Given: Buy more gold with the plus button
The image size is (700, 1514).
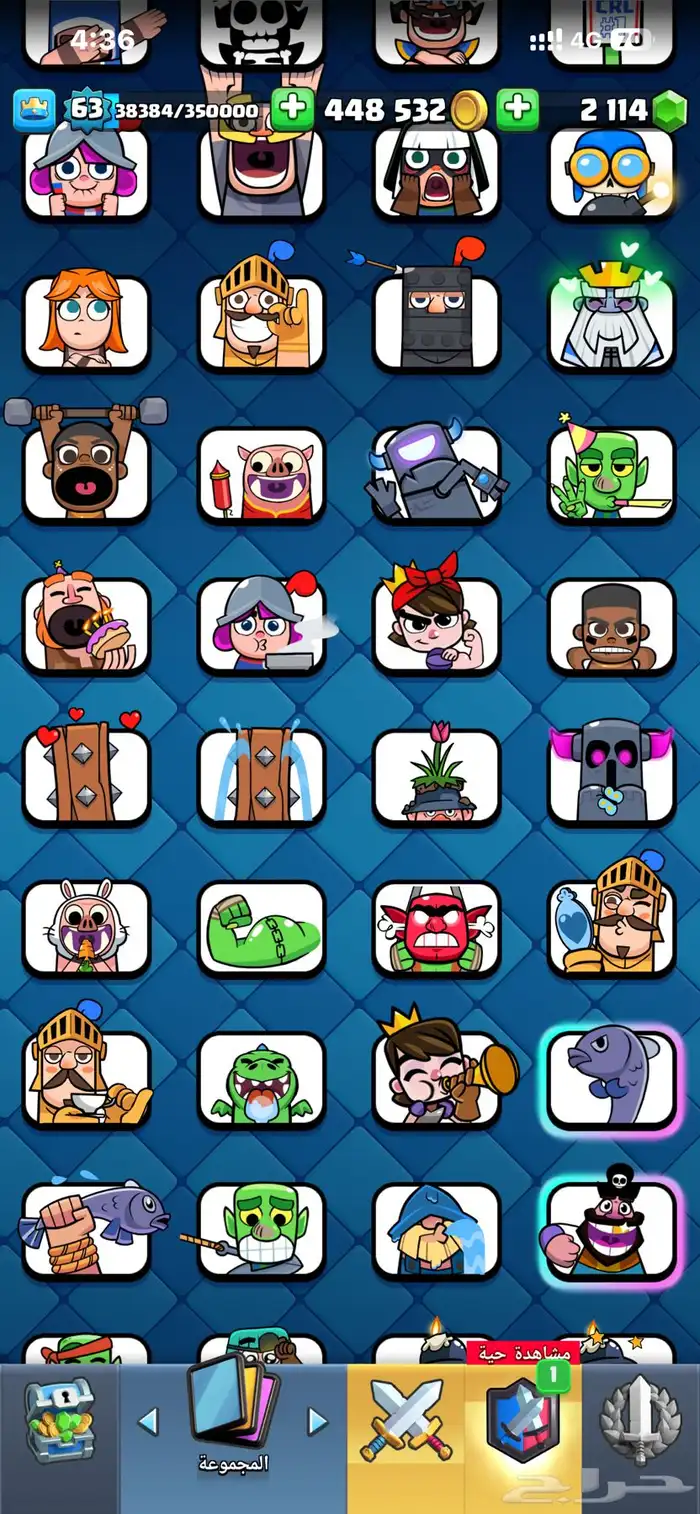Looking at the screenshot, I should (517, 110).
